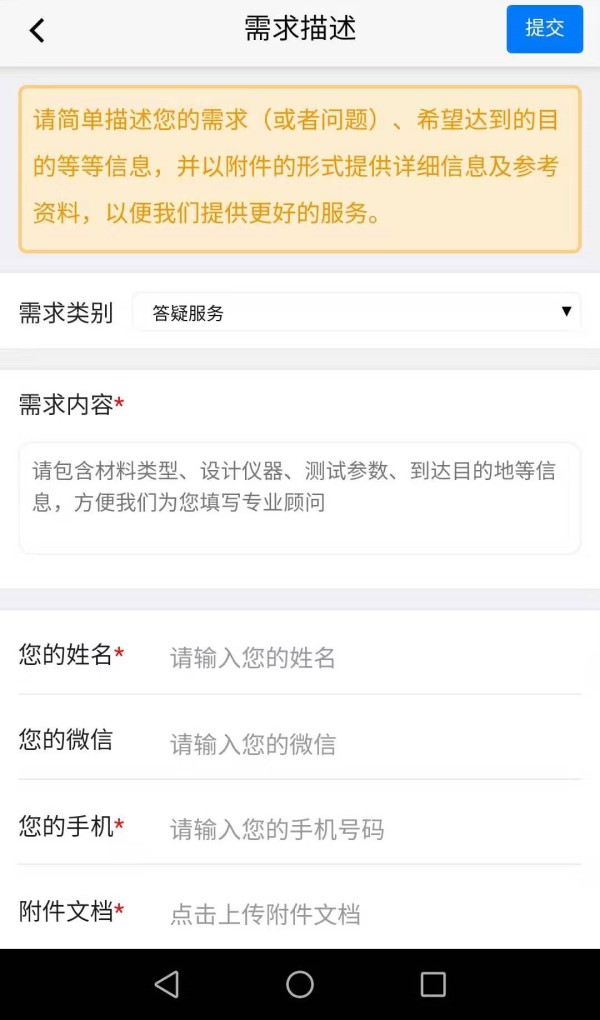Upload a file via 点击上传附件文档

370,913
